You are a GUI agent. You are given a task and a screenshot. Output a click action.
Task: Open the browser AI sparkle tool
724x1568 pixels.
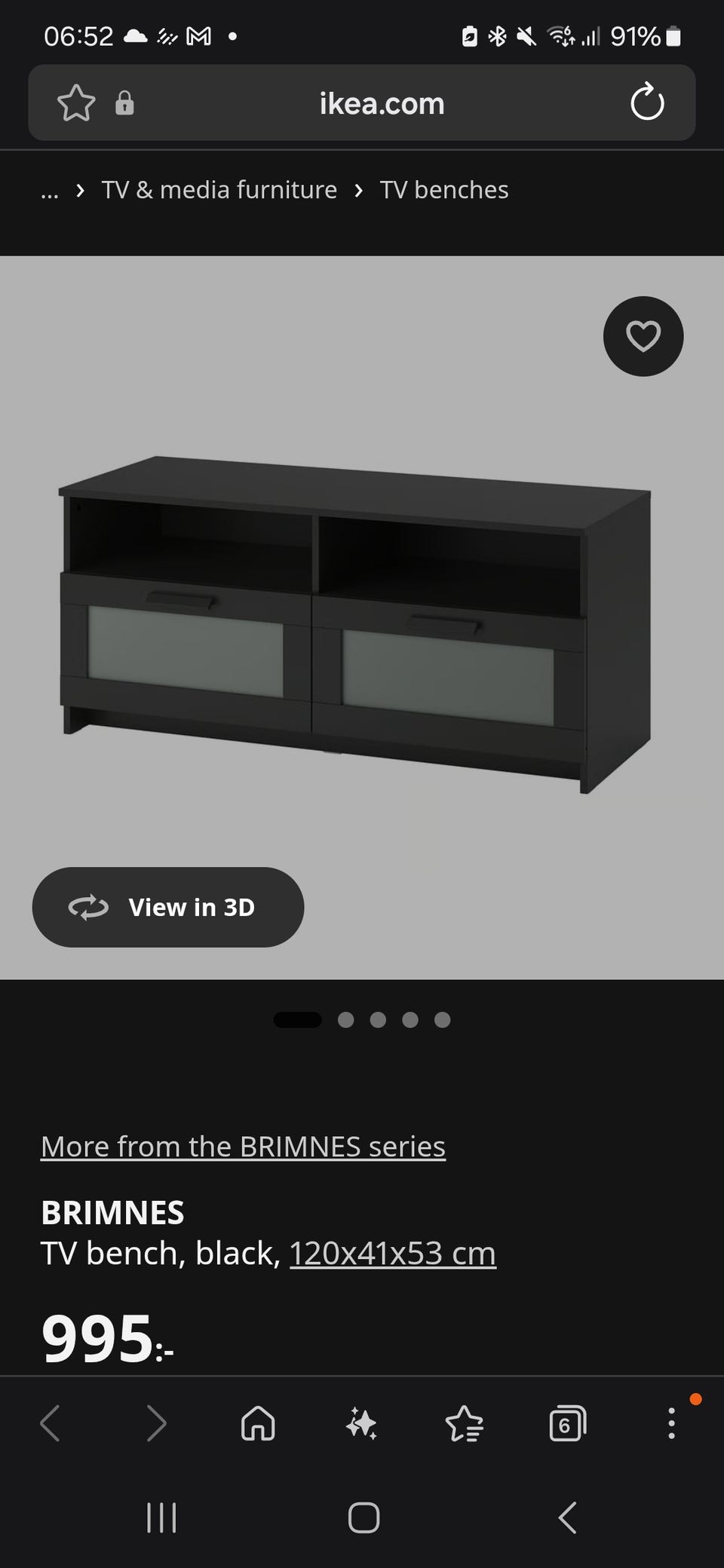point(361,1424)
